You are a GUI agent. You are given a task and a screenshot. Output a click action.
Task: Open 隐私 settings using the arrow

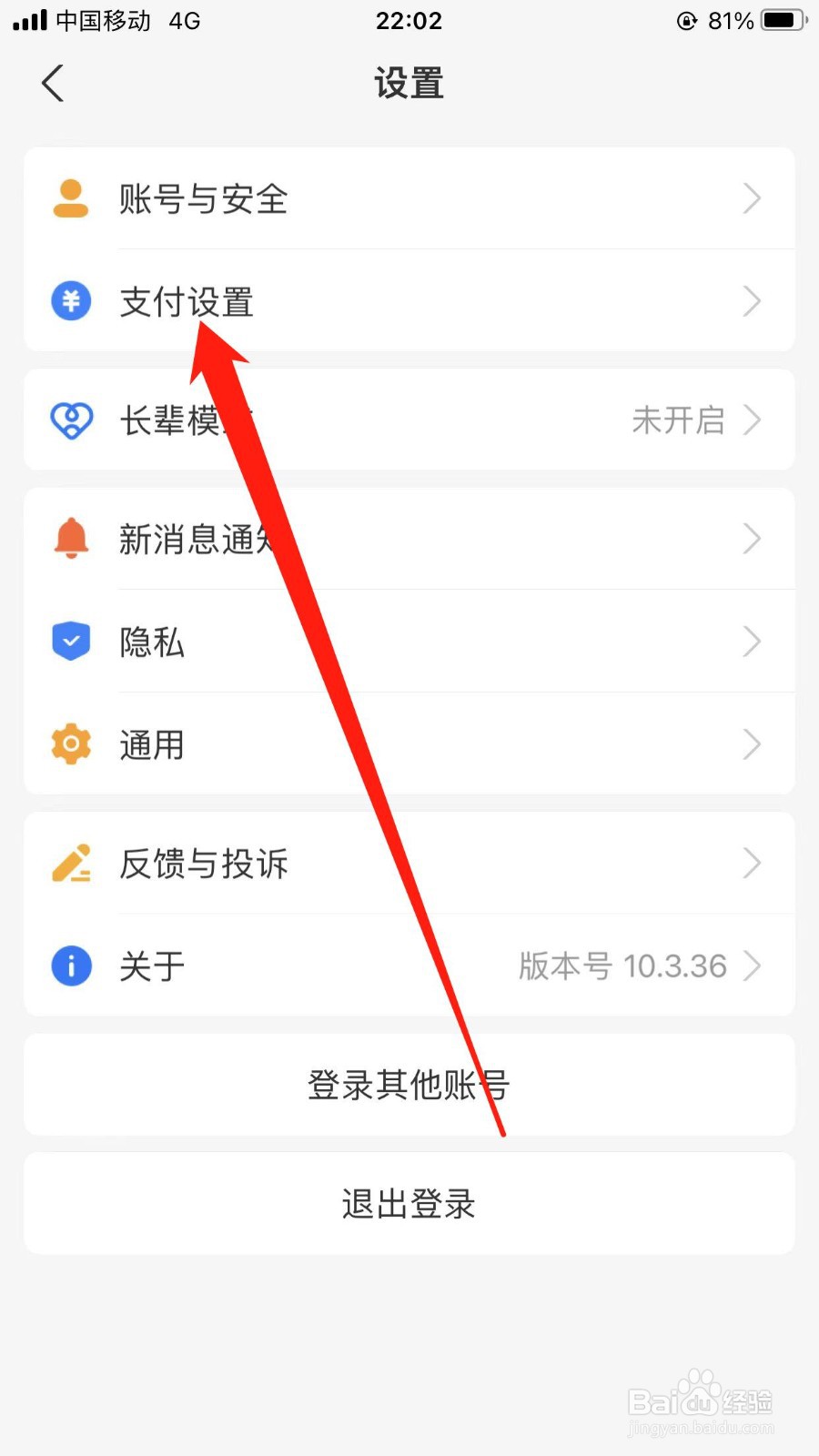(752, 641)
